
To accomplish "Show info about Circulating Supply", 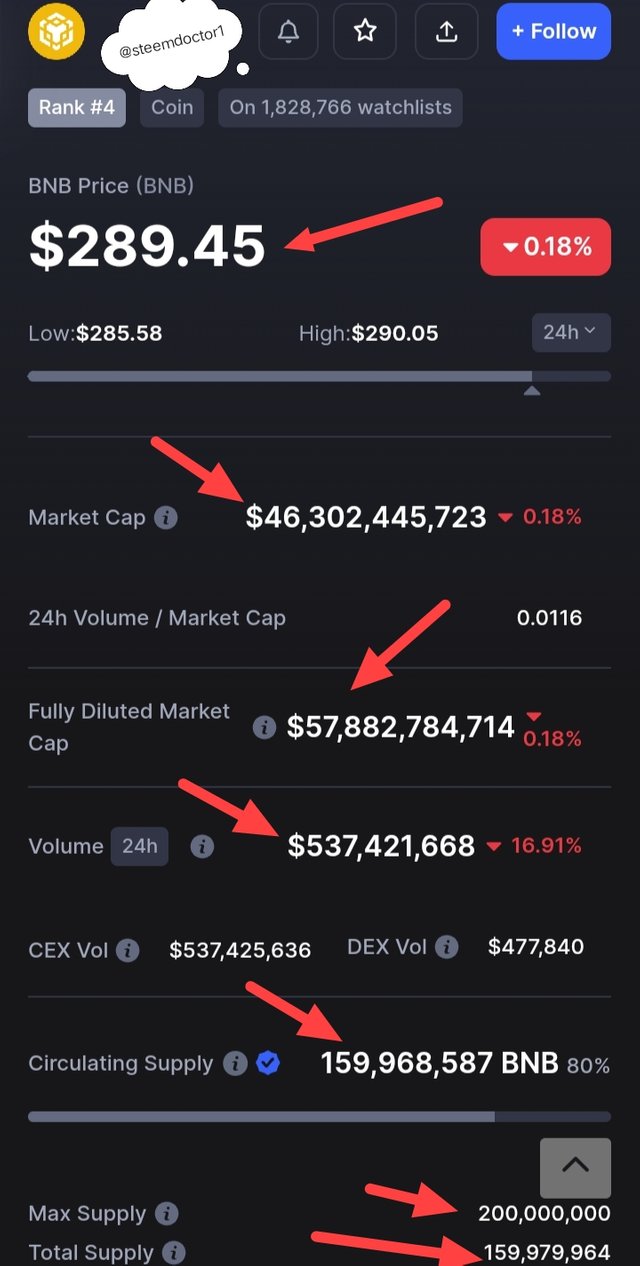I will click(x=235, y=1063).
